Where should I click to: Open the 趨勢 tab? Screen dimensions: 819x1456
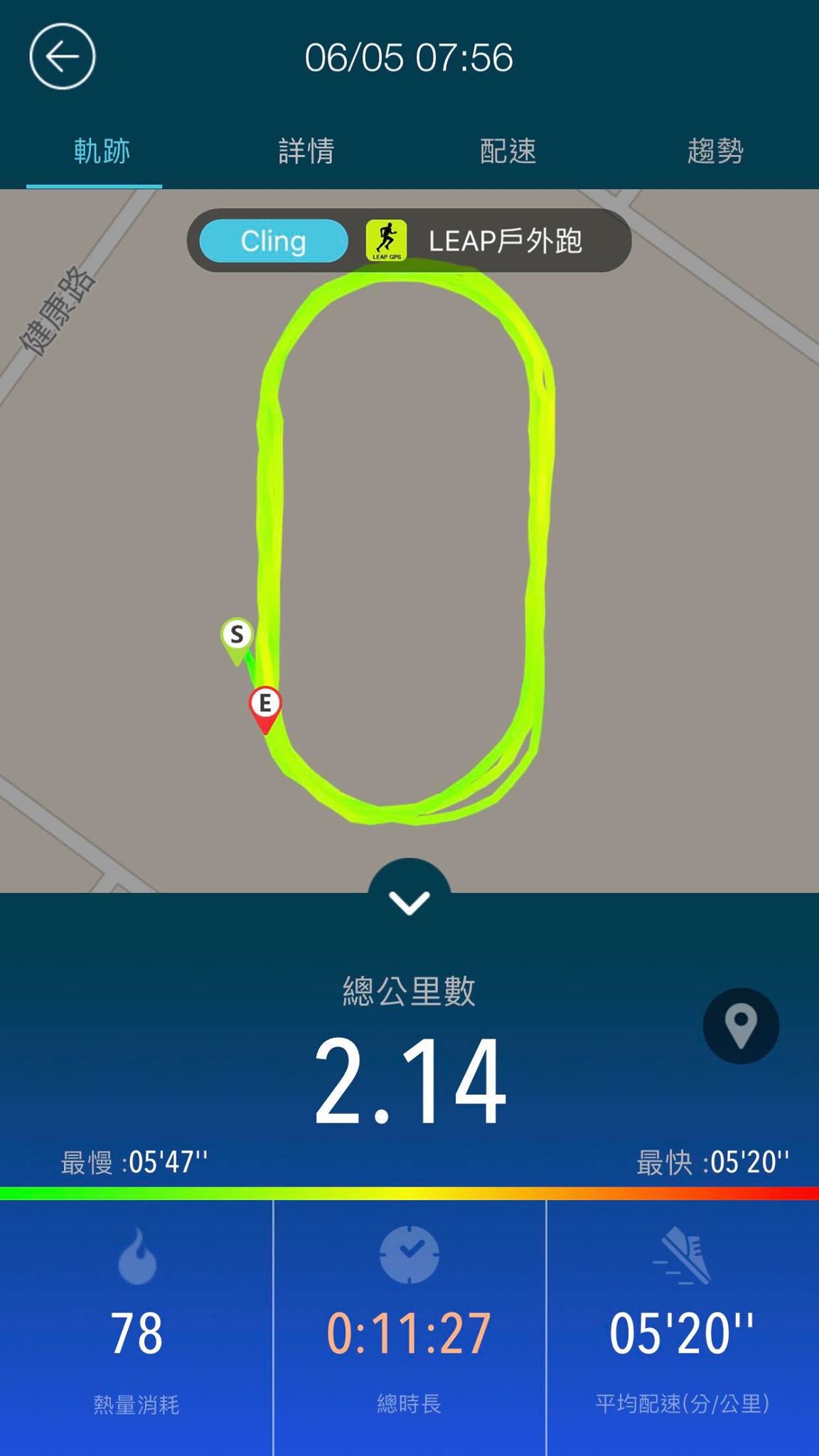tap(715, 151)
